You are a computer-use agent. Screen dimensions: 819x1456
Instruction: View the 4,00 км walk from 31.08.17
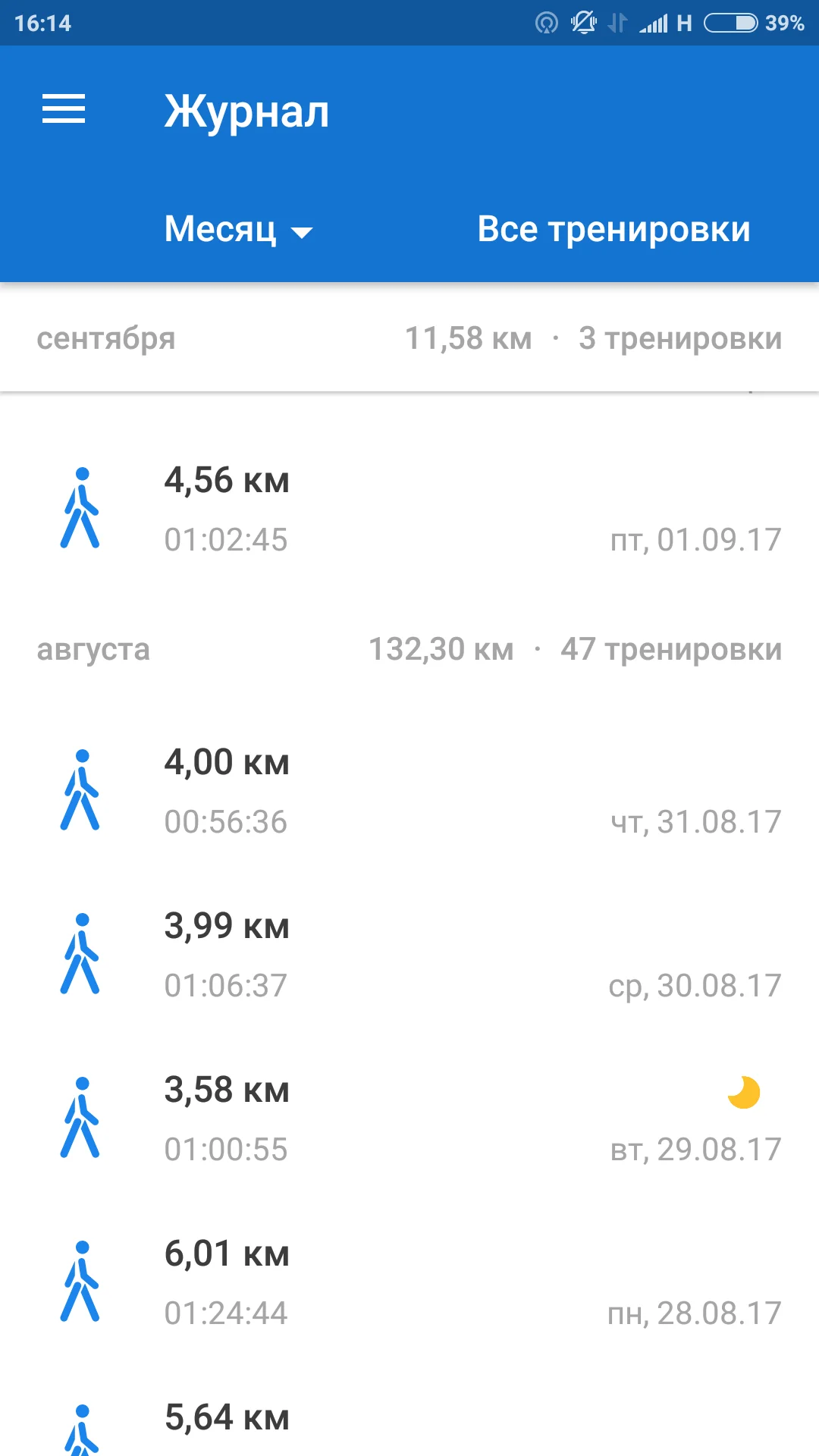[x=409, y=792]
